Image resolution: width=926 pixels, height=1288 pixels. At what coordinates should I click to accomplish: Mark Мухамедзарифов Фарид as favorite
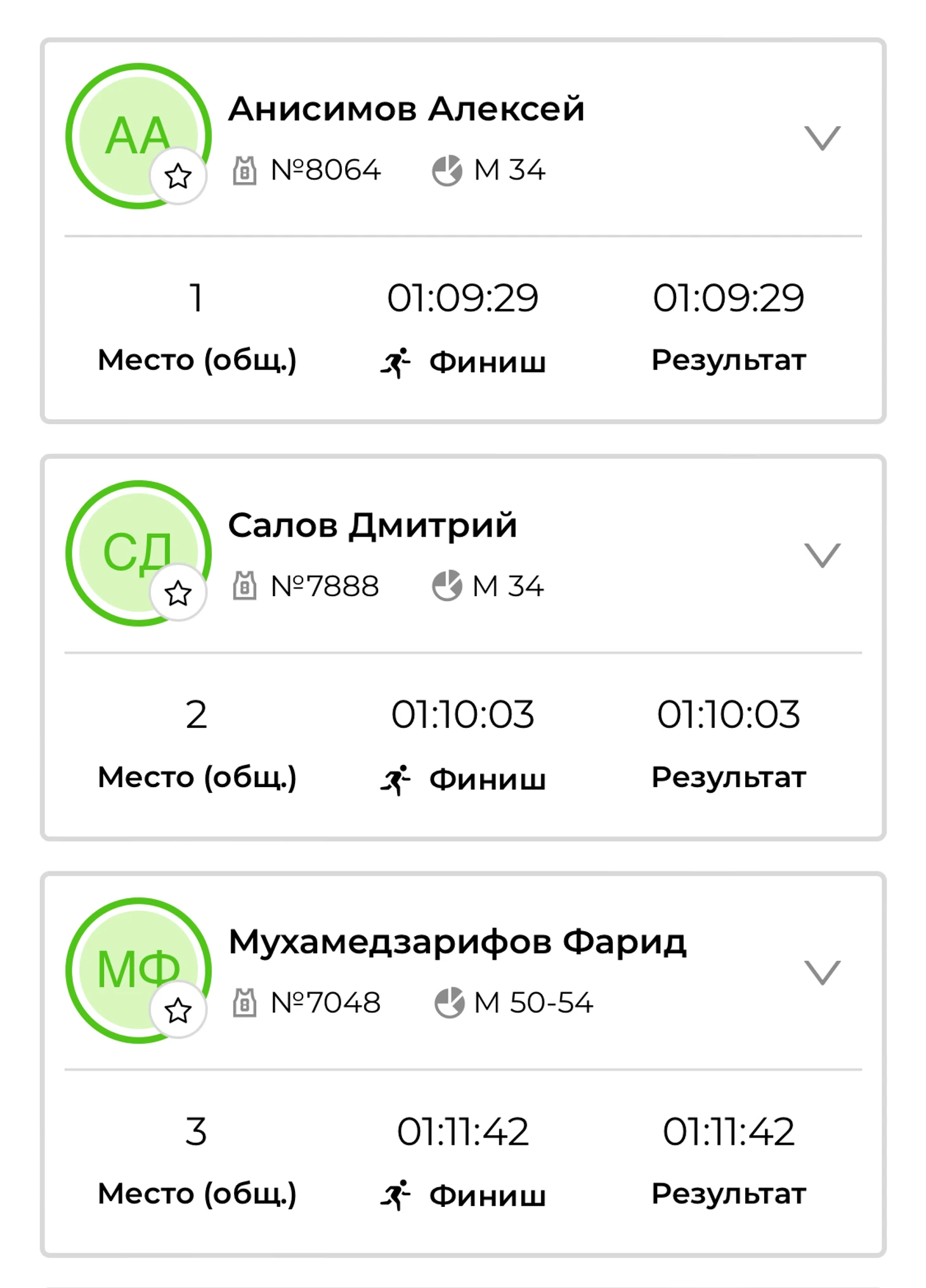[178, 1010]
